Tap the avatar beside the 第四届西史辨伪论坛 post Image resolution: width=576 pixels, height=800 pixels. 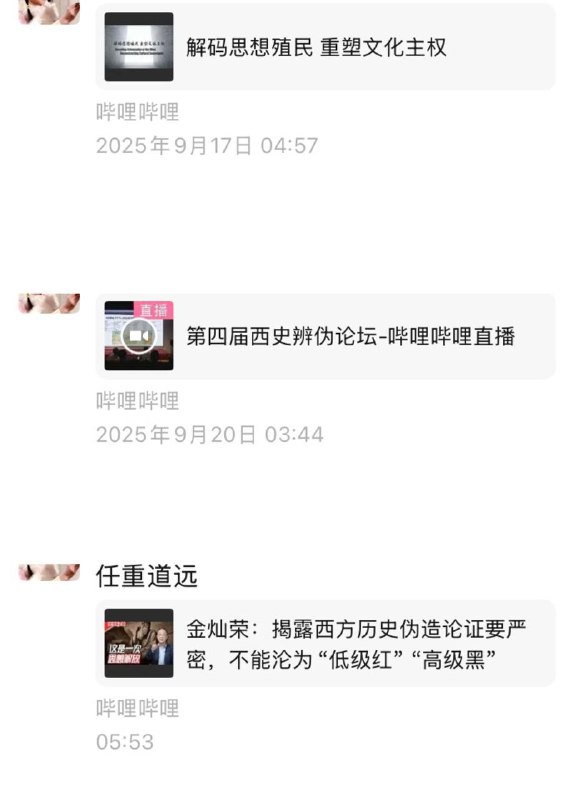pos(49,303)
